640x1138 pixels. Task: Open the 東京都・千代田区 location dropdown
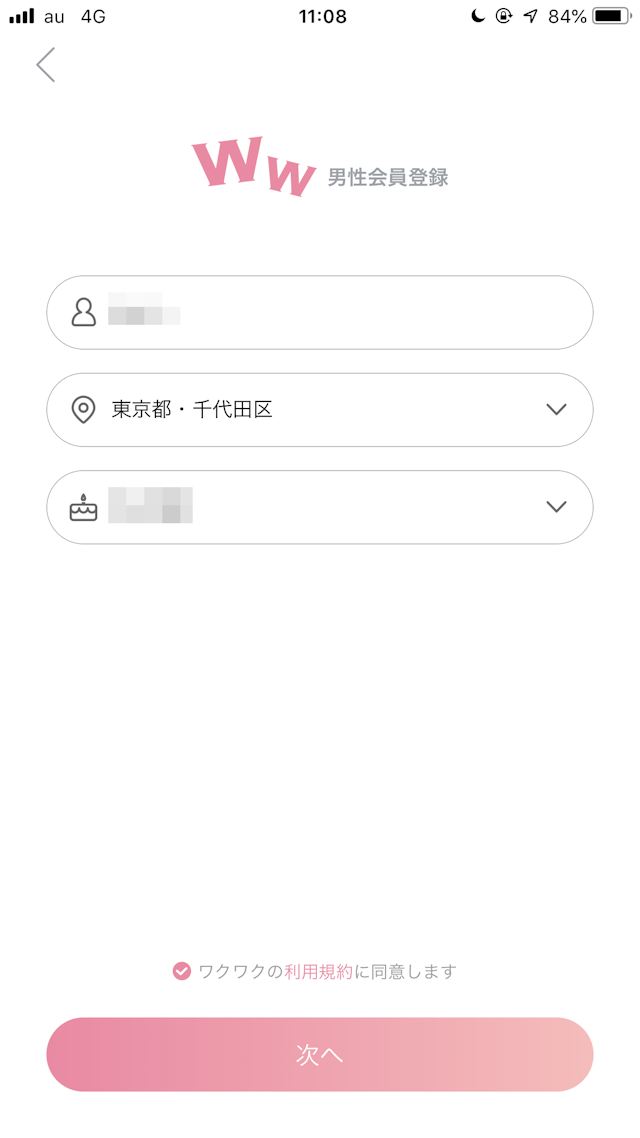pyautogui.click(x=320, y=409)
